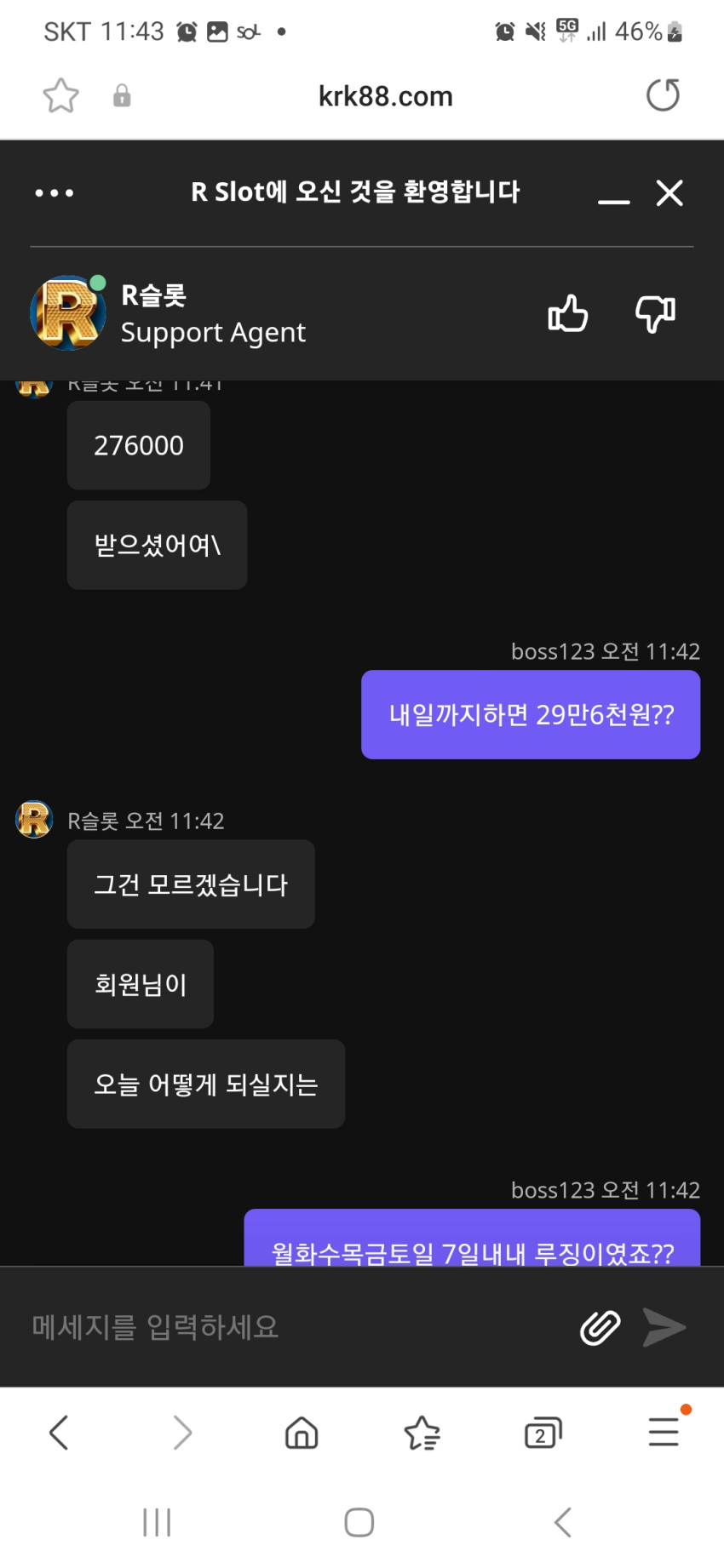Open the browser hamburger menu

[664, 1432]
